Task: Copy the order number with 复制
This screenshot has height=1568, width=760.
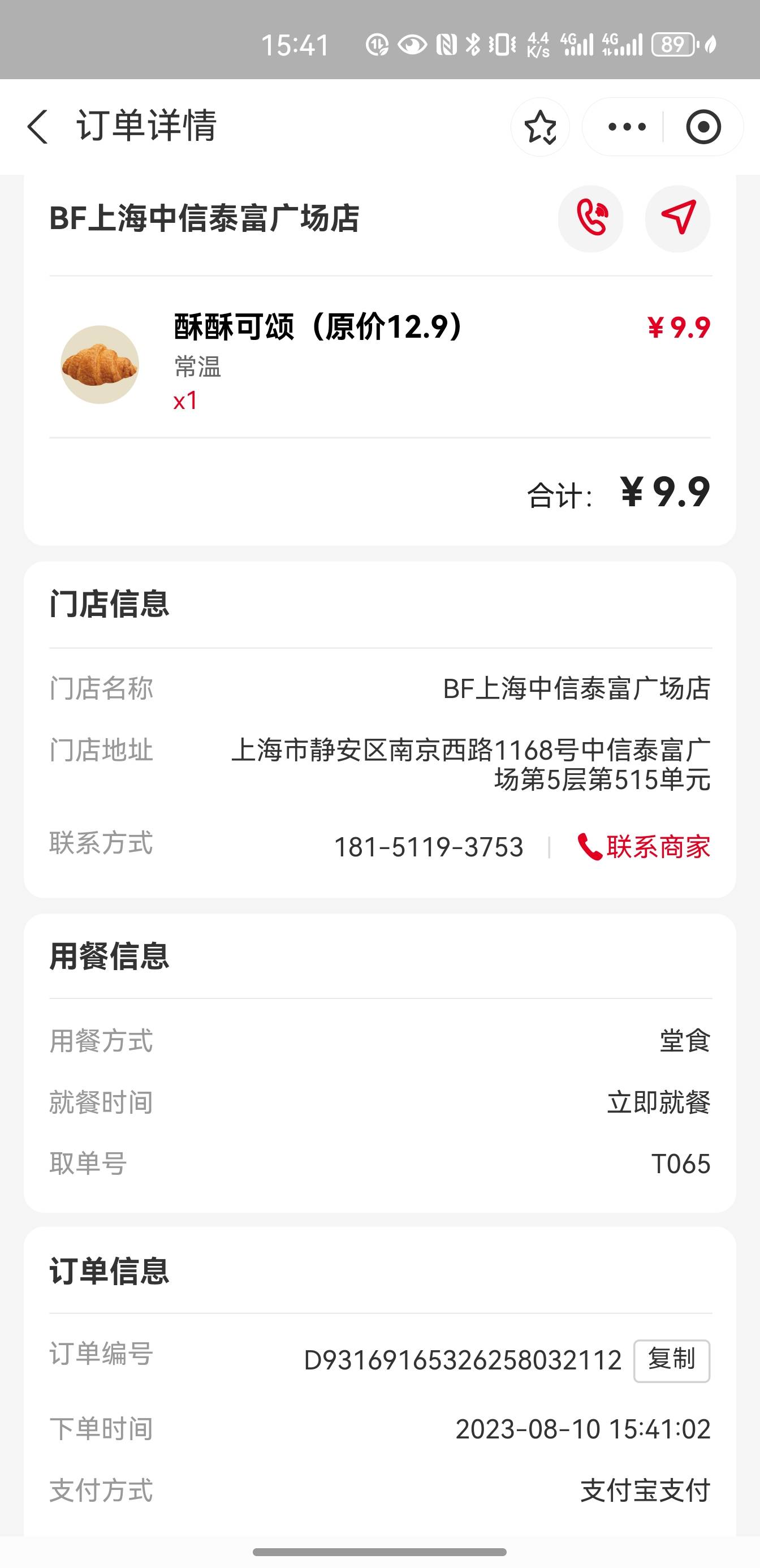Action: click(x=672, y=1359)
